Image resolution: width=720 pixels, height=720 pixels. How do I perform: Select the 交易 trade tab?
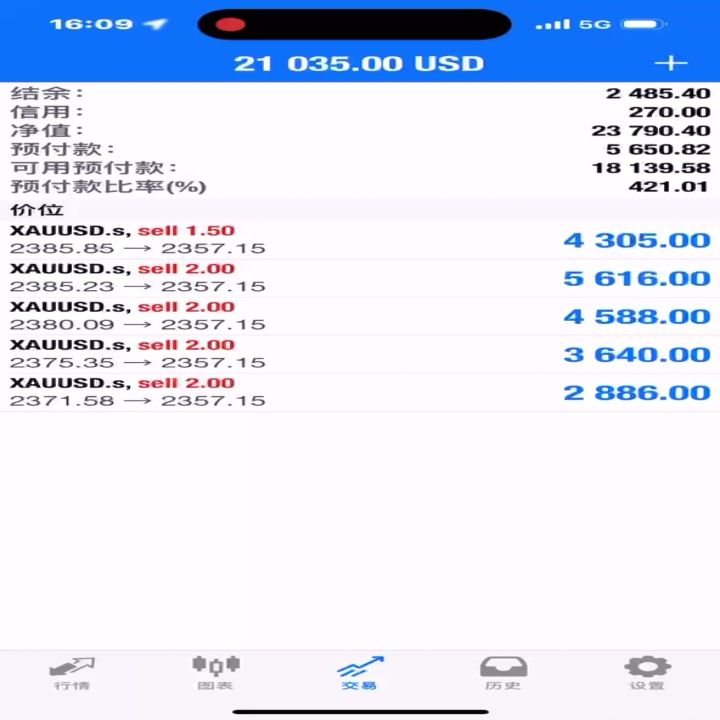coord(360,673)
